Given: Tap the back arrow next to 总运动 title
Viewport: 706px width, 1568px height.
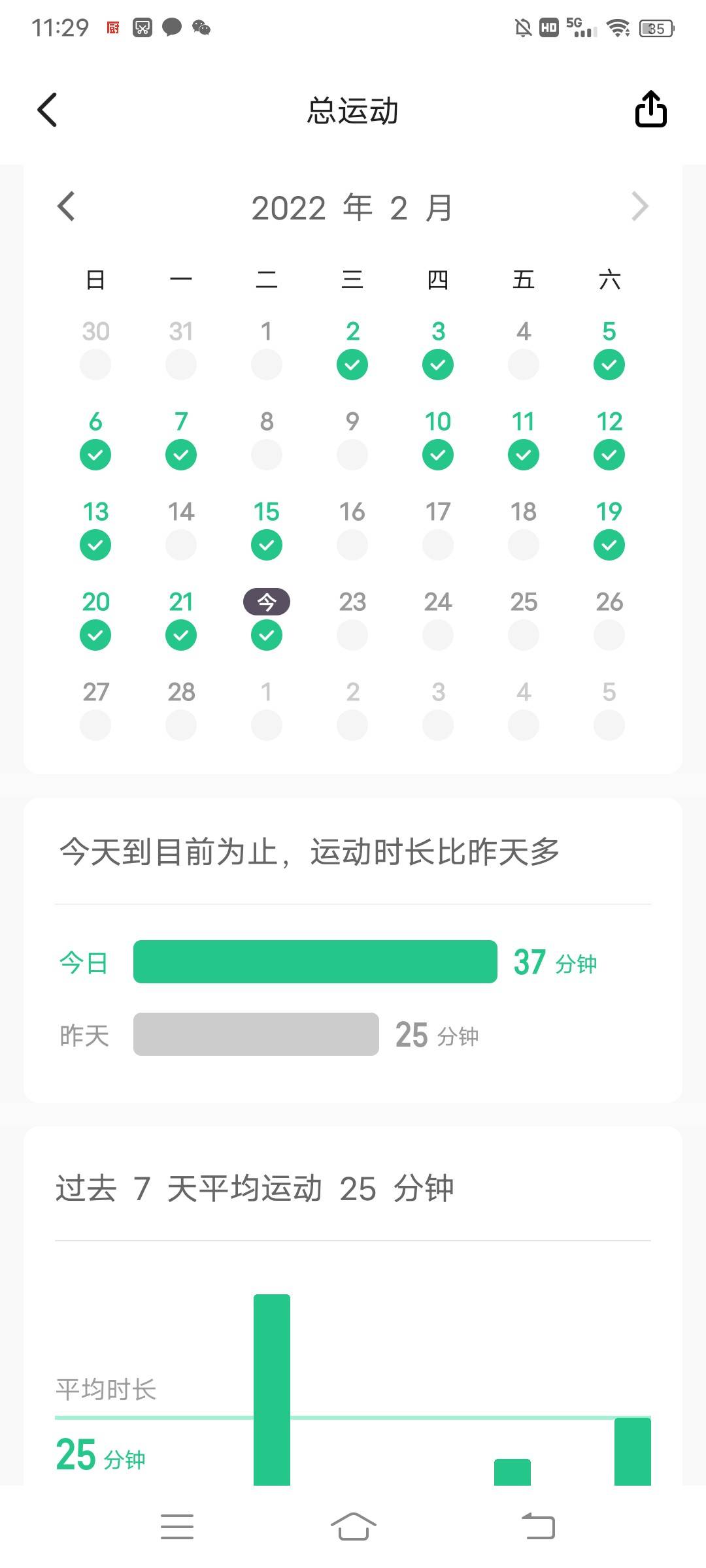Looking at the screenshot, I should [47, 110].
